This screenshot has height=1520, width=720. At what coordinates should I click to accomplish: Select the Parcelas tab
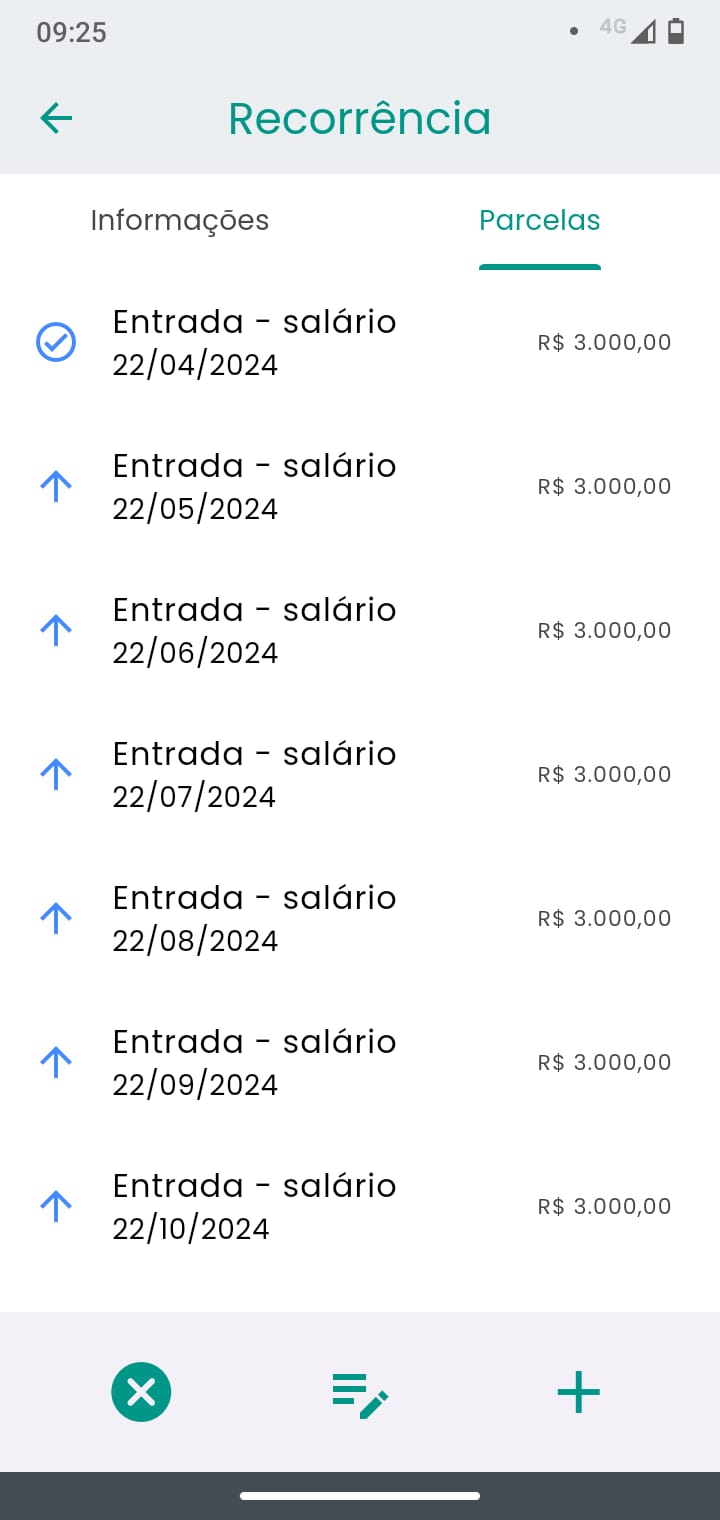point(539,220)
